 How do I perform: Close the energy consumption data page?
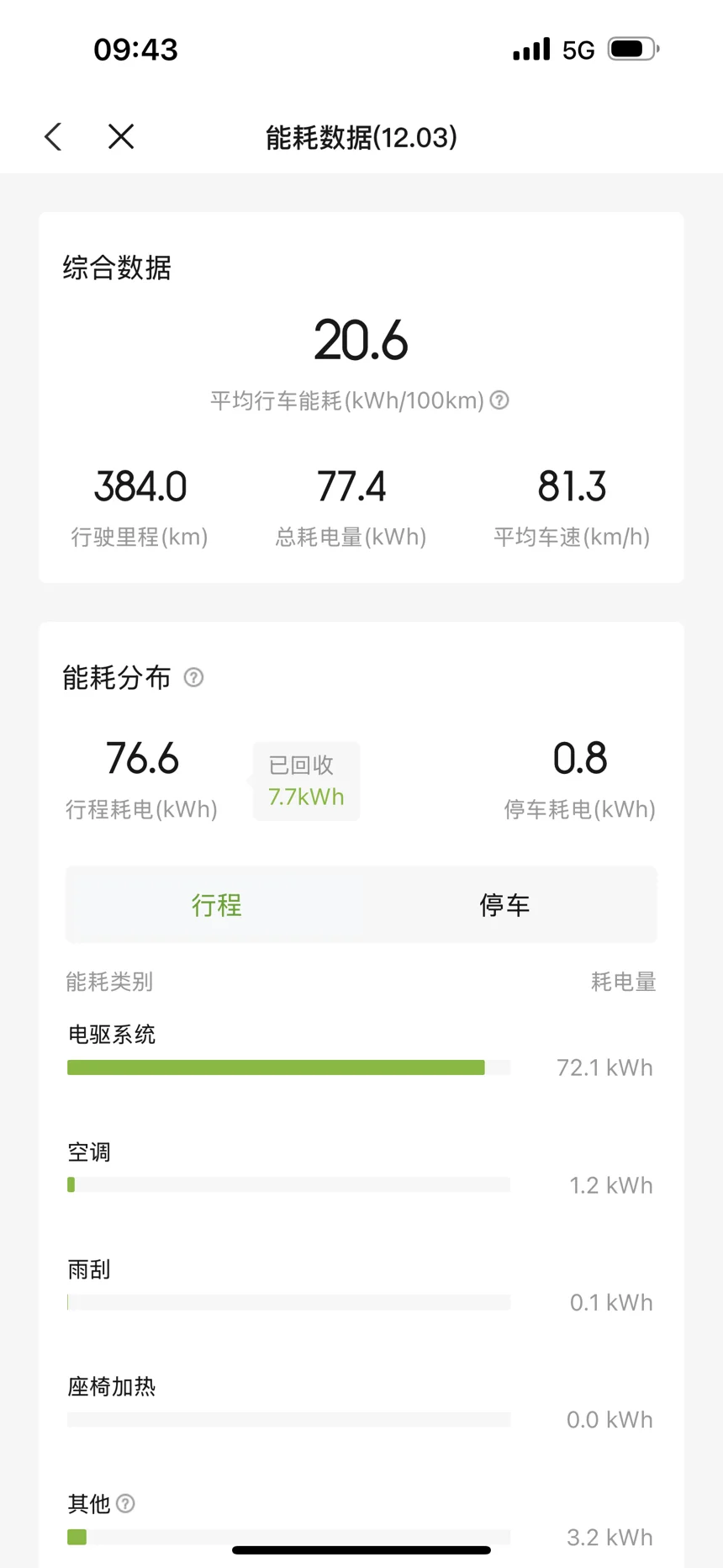[121, 136]
